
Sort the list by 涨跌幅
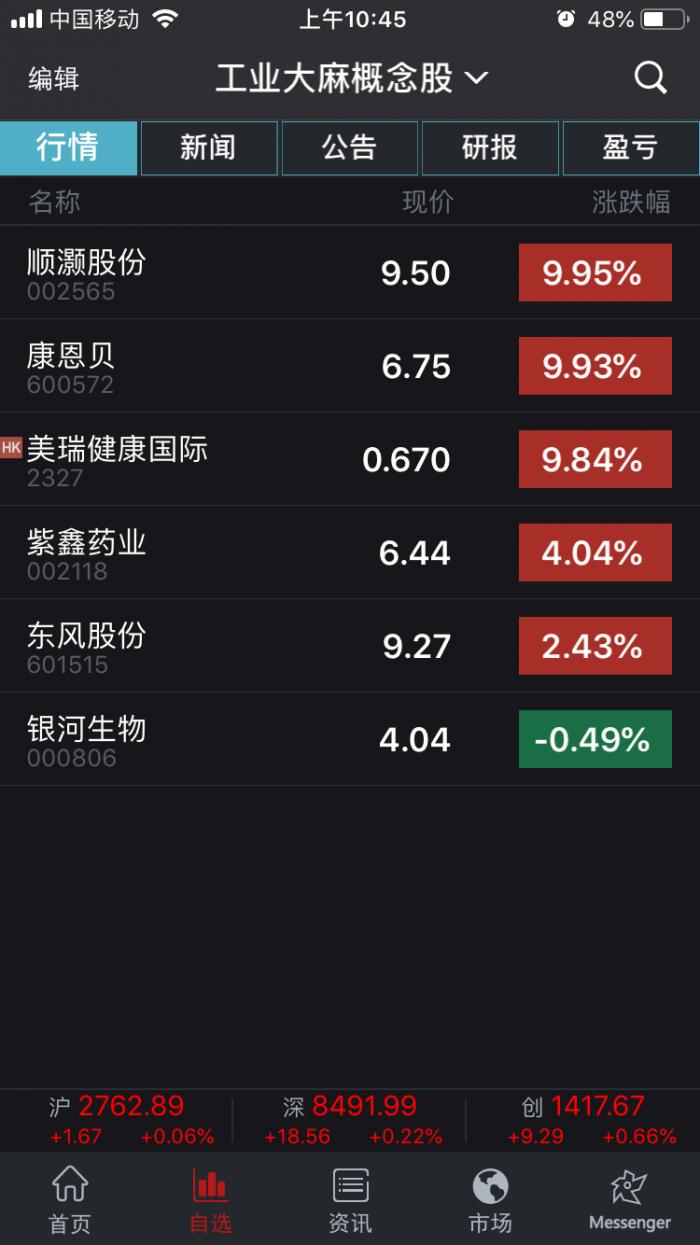630,202
